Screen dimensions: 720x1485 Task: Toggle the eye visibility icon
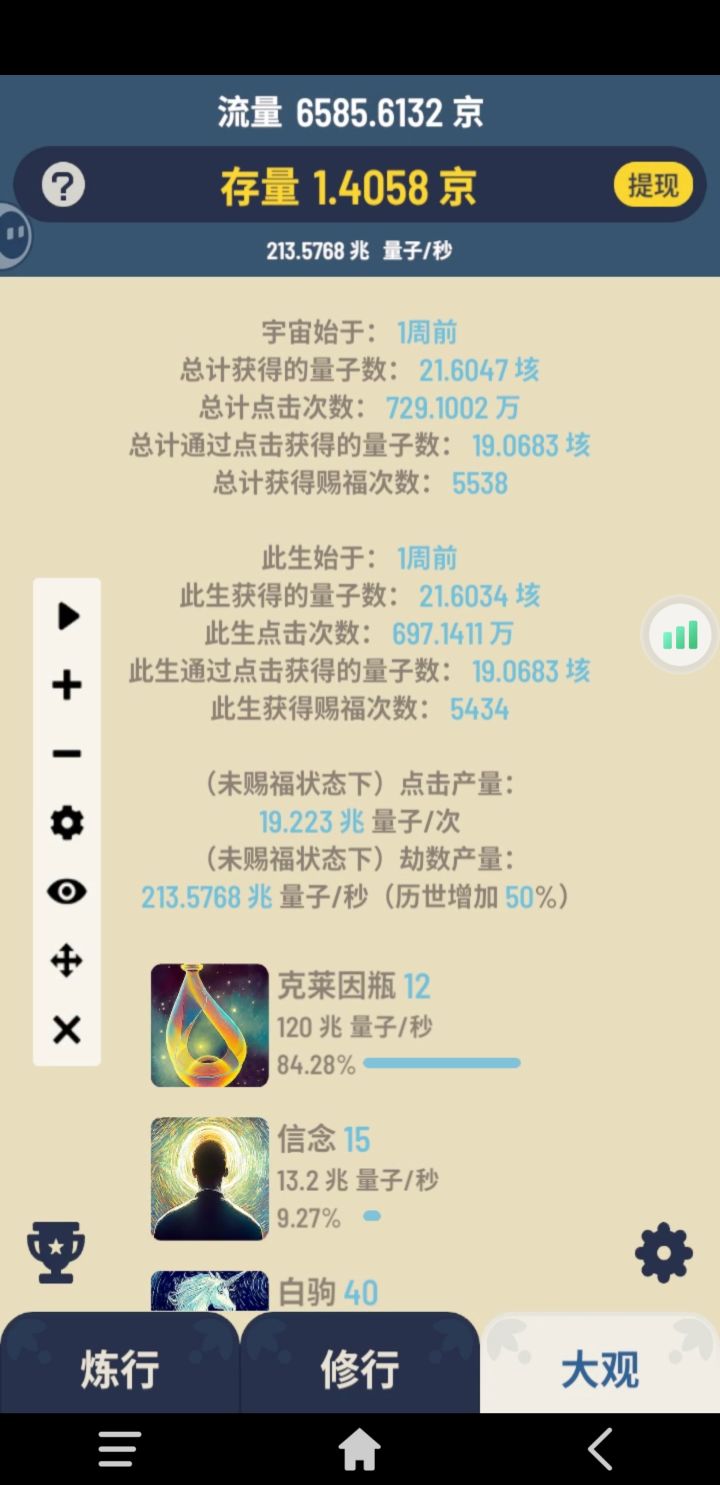[x=66, y=891]
